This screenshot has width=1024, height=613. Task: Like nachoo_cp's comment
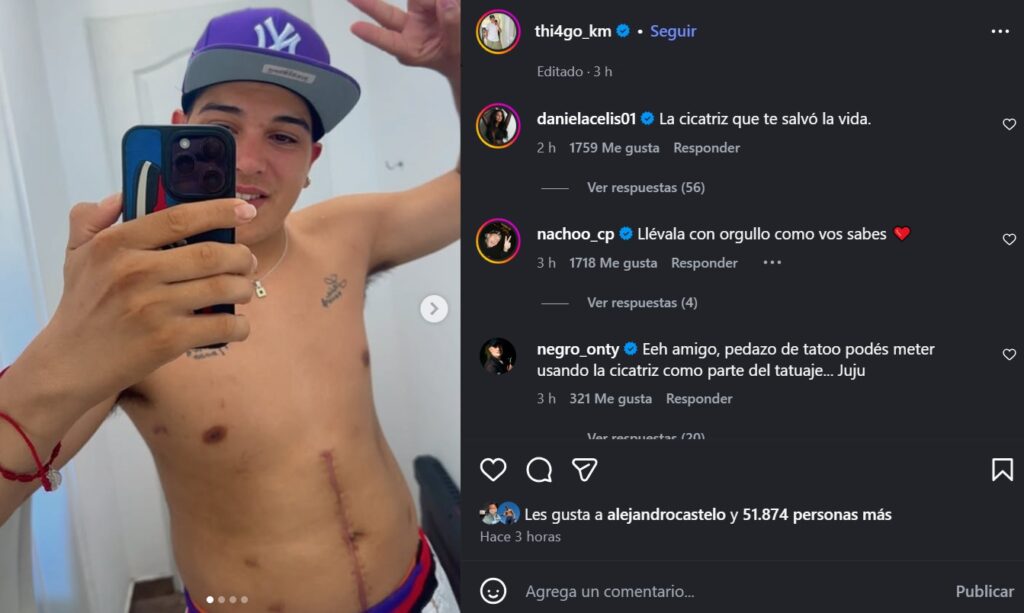[x=1009, y=240]
